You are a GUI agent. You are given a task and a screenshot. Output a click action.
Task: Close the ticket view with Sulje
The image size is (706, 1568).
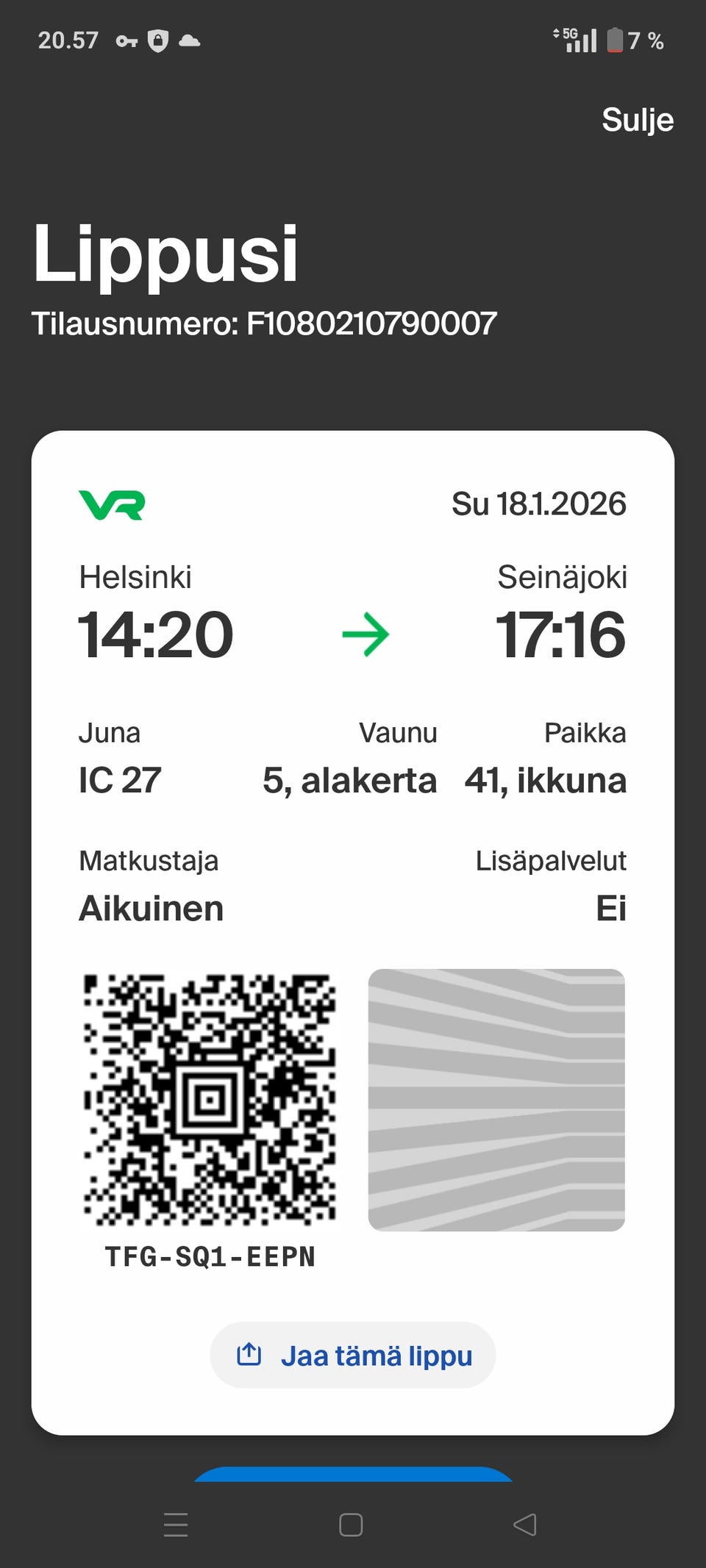tap(637, 120)
